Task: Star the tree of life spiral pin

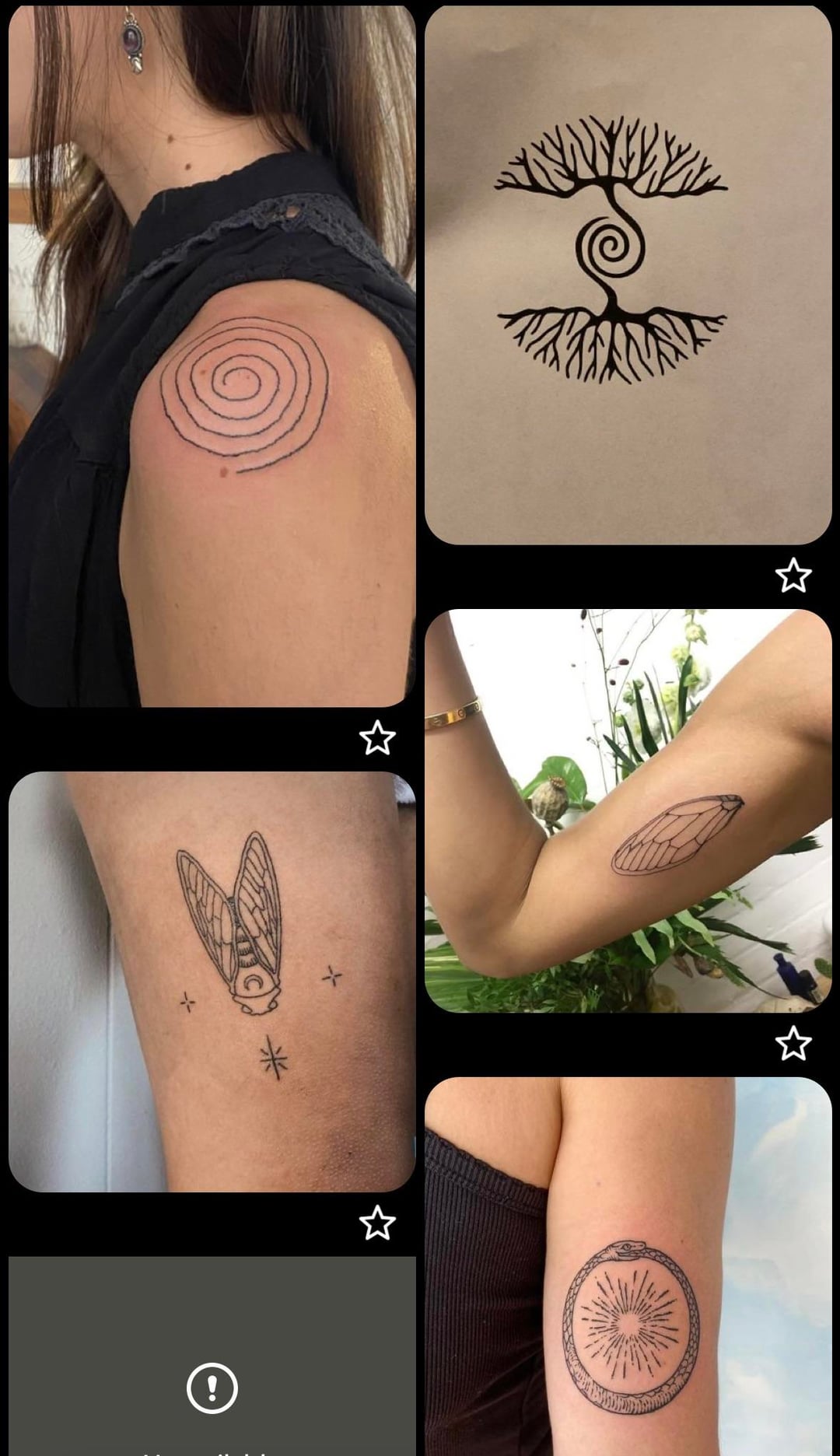Action: 793,576
